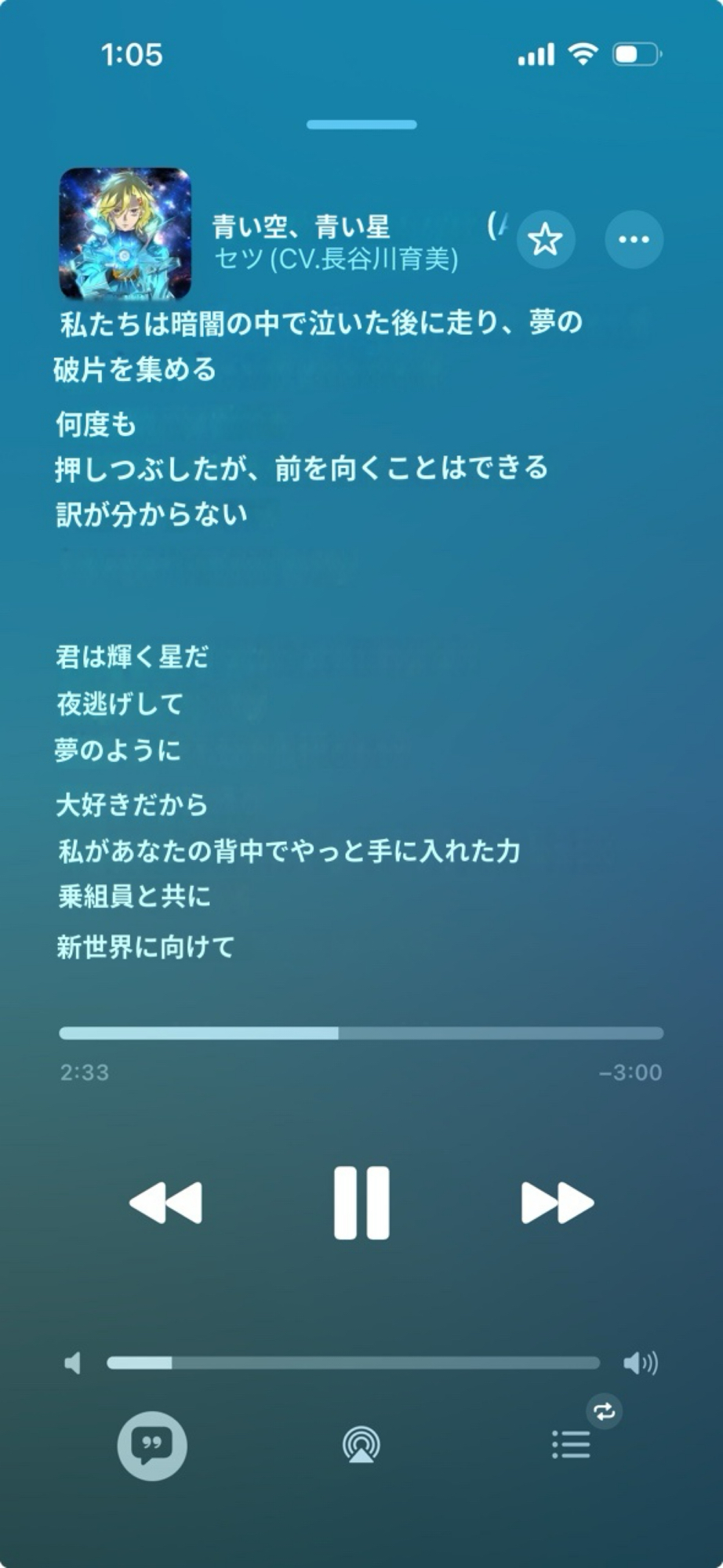Image resolution: width=723 pixels, height=1568 pixels.
Task: Pause the currently playing song
Action: (x=361, y=1203)
